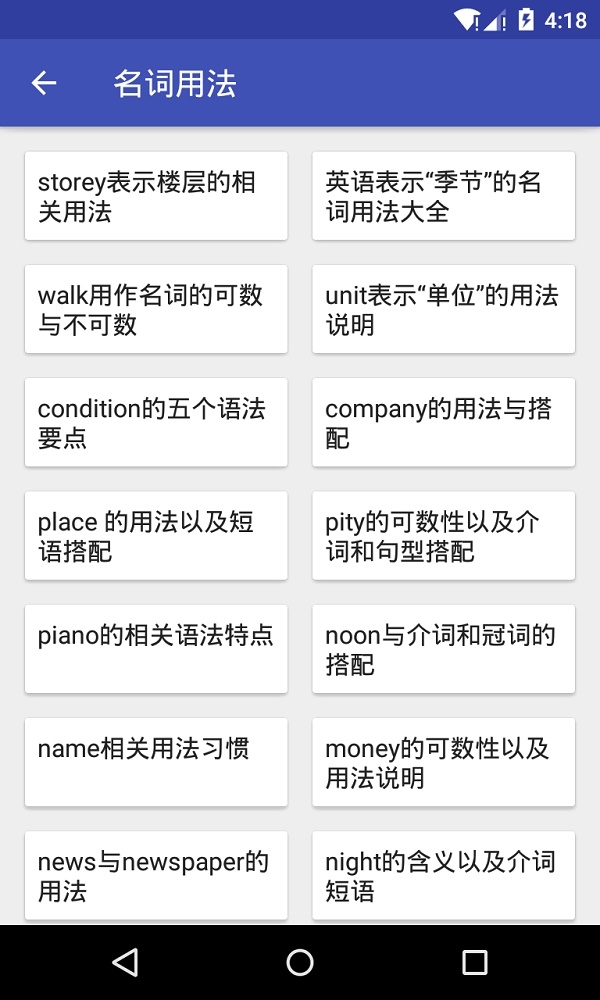Open walk用作名词的可数与不可数 card

[156, 309]
